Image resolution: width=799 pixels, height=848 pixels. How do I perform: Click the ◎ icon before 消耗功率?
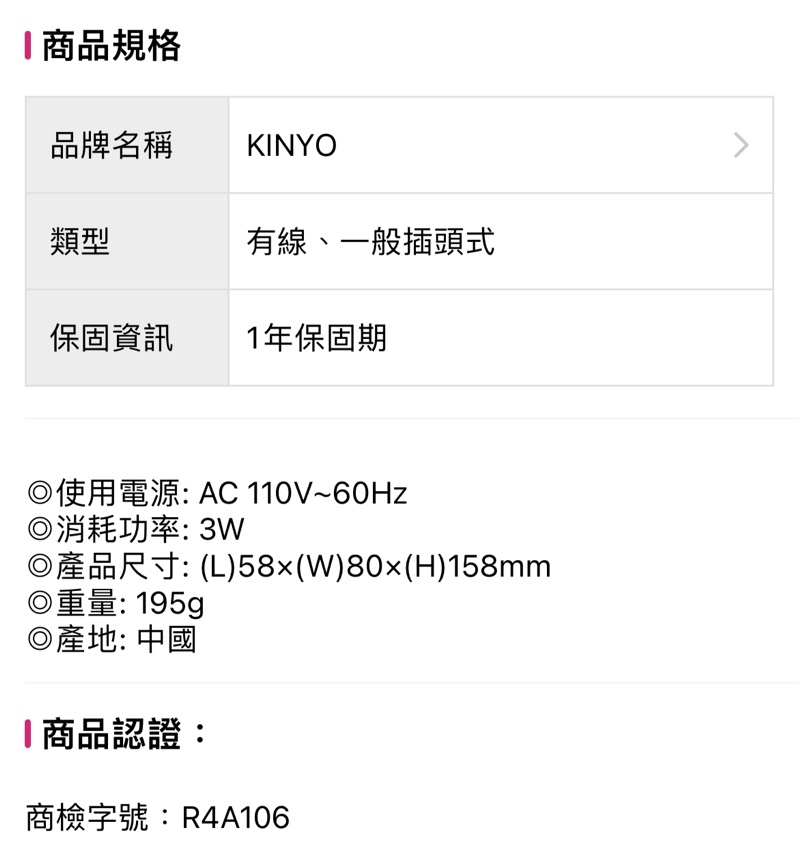point(41,528)
